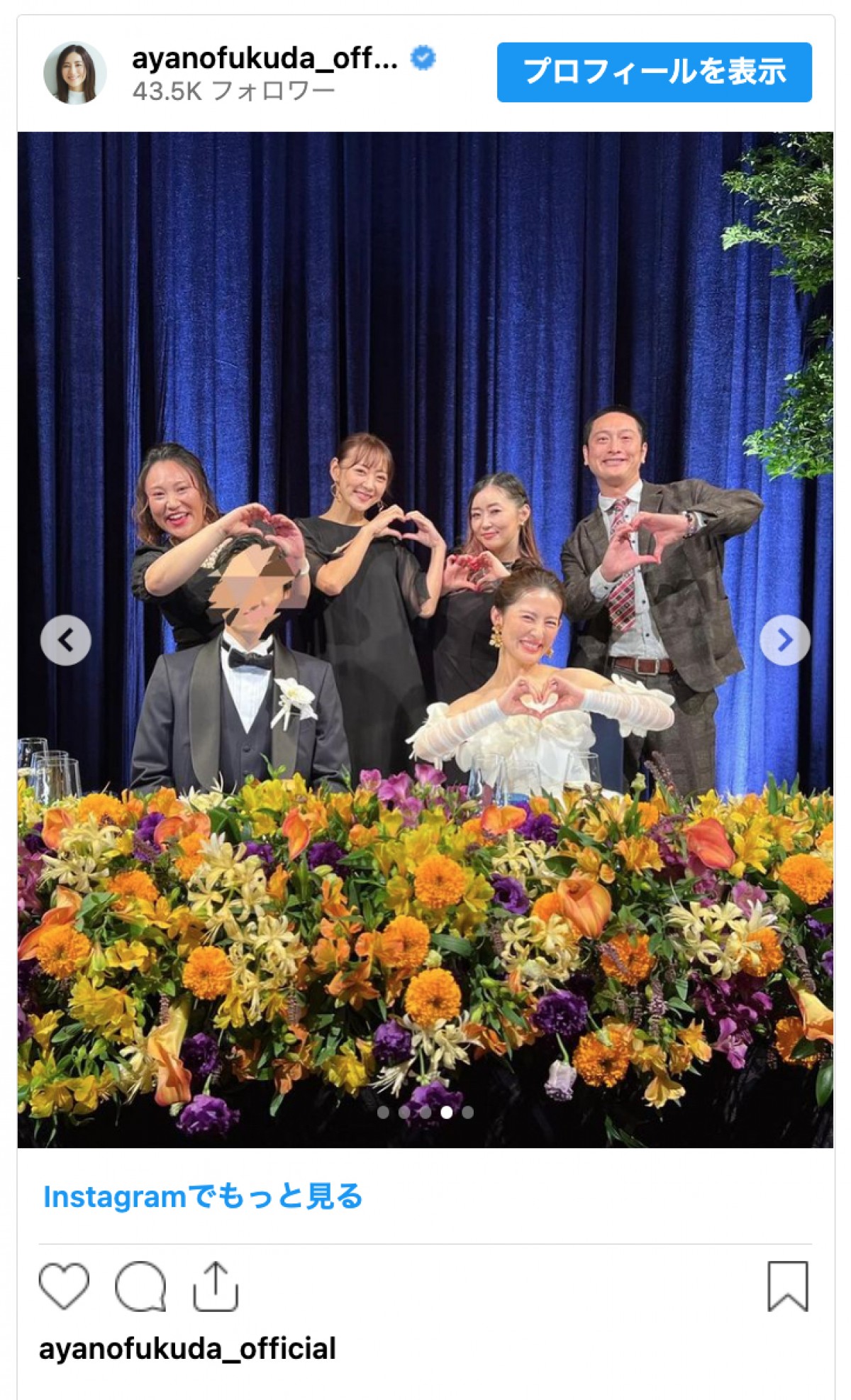Open the ayanofukuda profile avatar
The height and width of the screenshot is (1400, 851).
[x=75, y=73]
